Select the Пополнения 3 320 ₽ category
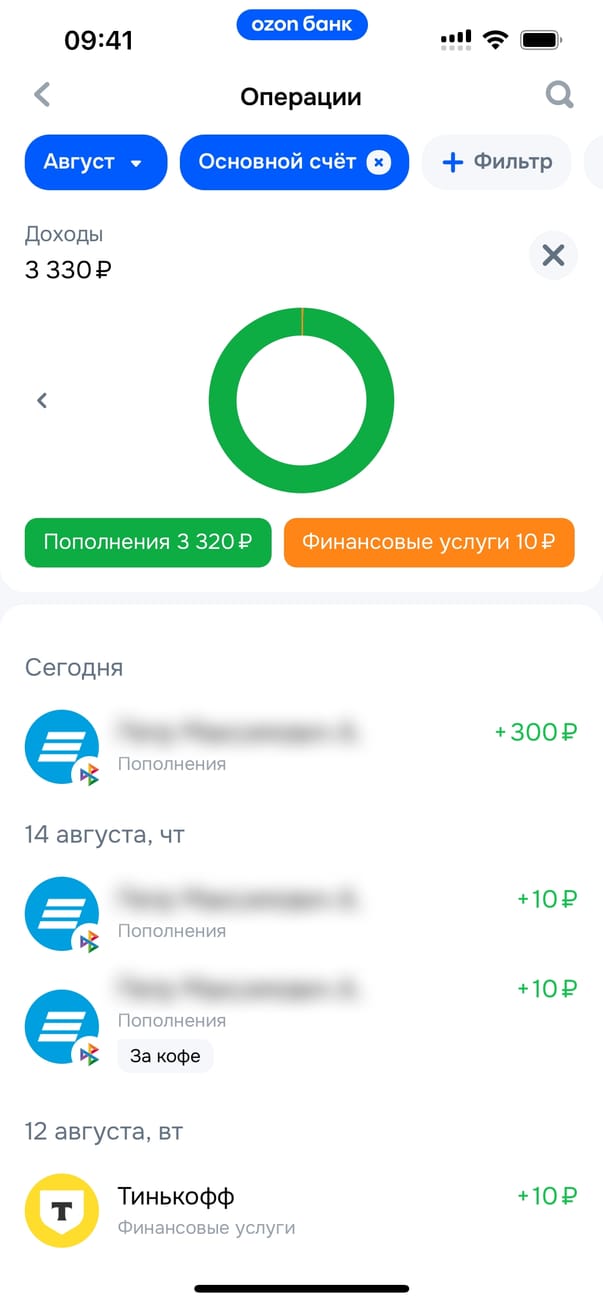This screenshot has height=1305, width=603. pos(148,543)
